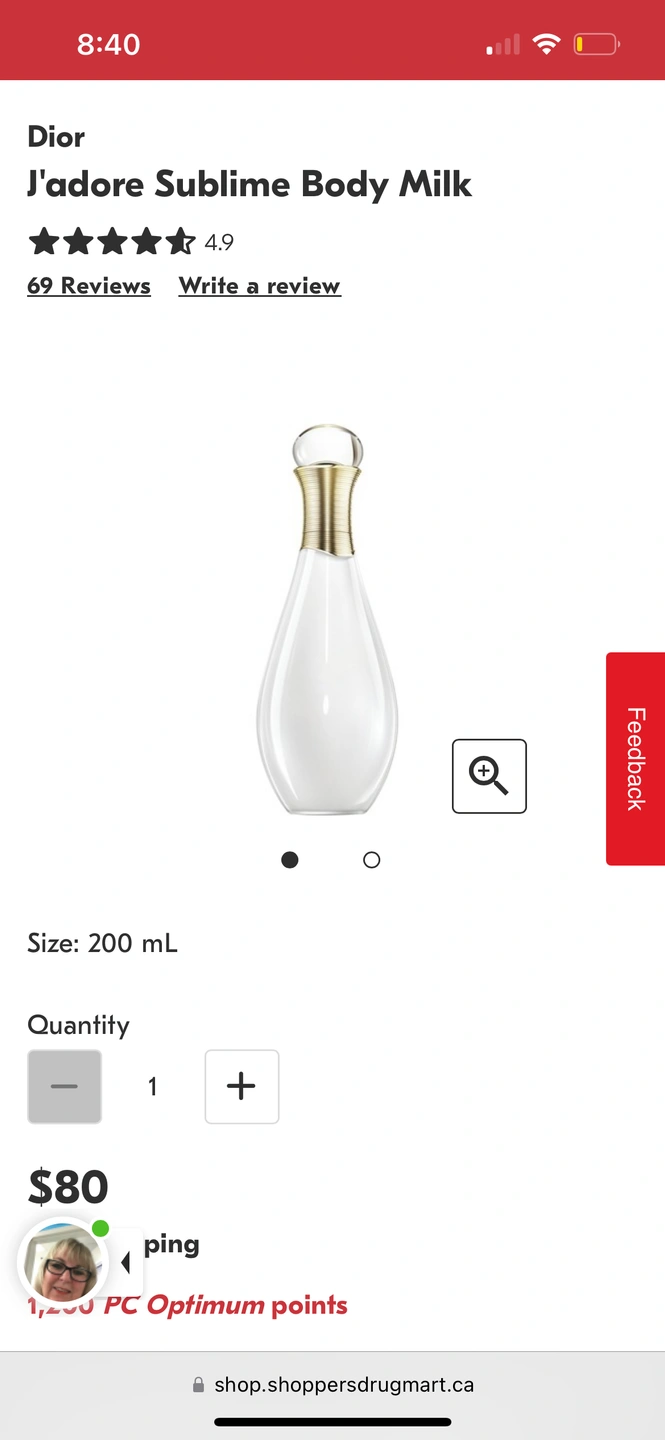Tap the shop.shoppersdrugmart.ca address bar

point(332,1385)
